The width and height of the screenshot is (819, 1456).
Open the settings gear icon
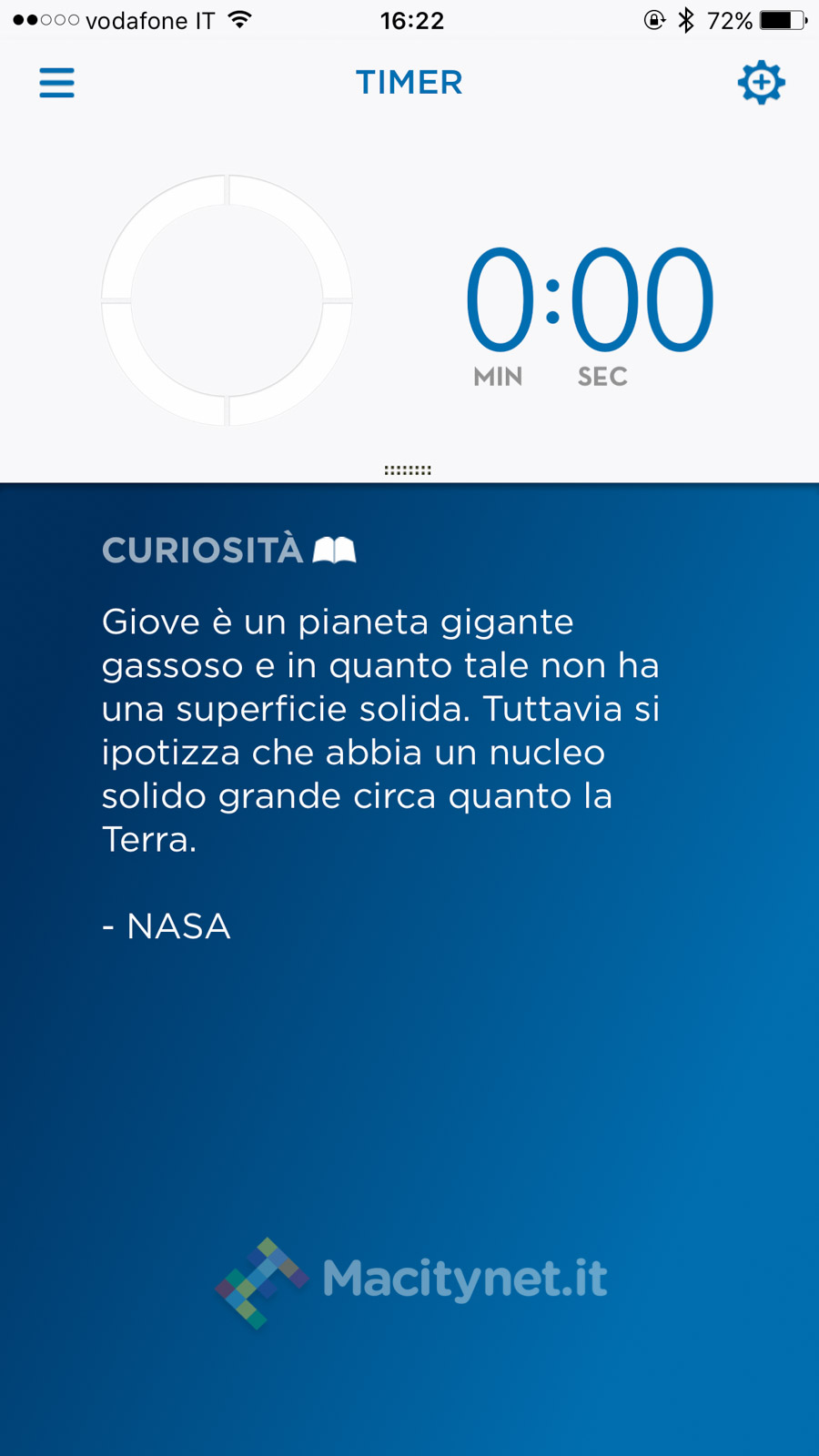(761, 83)
